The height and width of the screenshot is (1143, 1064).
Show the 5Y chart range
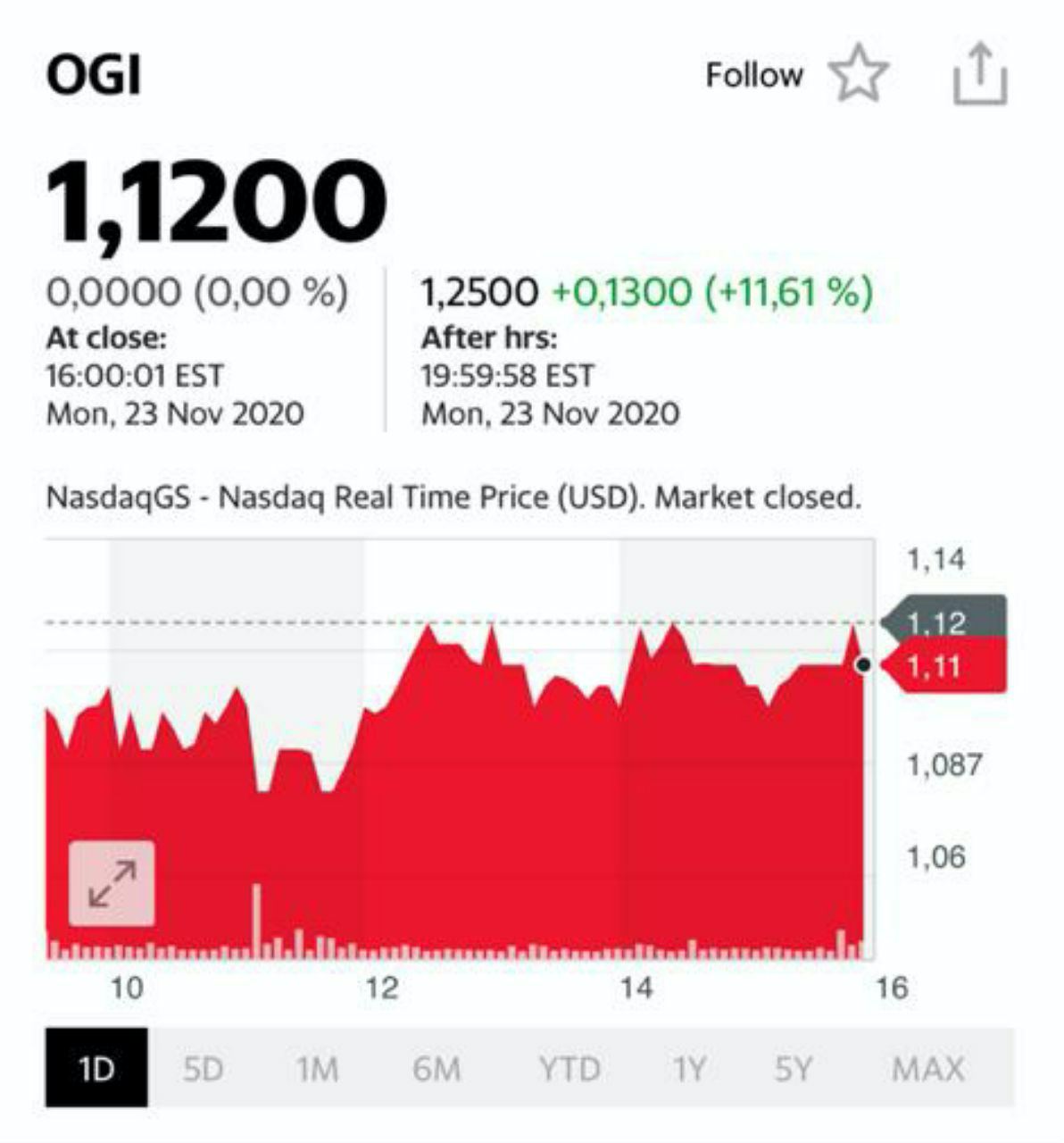pos(794,1068)
